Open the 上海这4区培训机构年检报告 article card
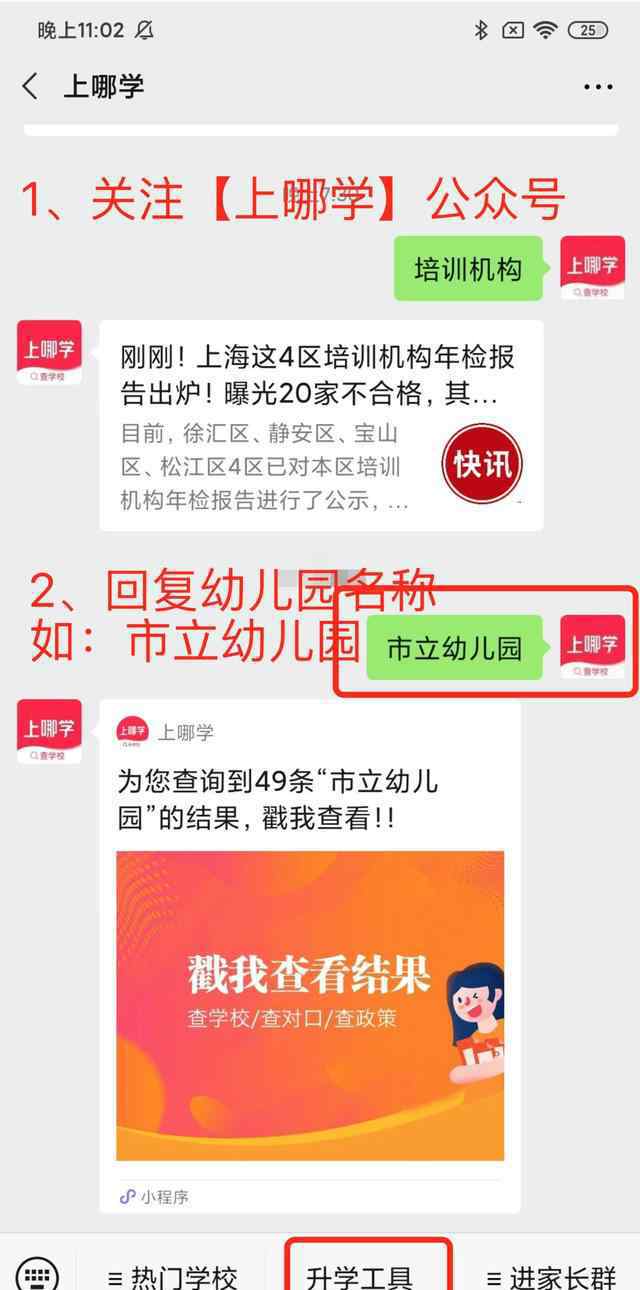This screenshot has height=1290, width=640. [x=321, y=425]
